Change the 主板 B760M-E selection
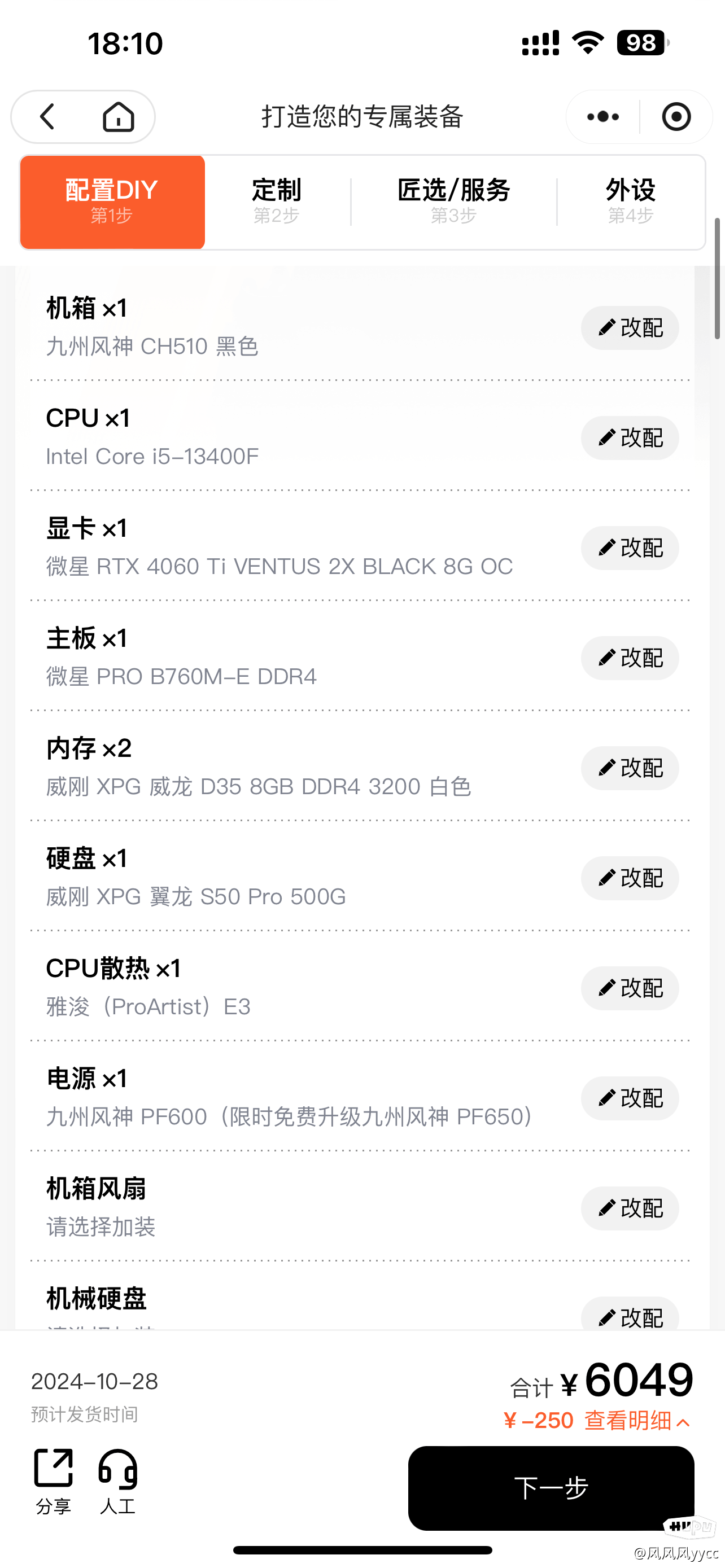Image resolution: width=725 pixels, height=1568 pixels. [630, 658]
